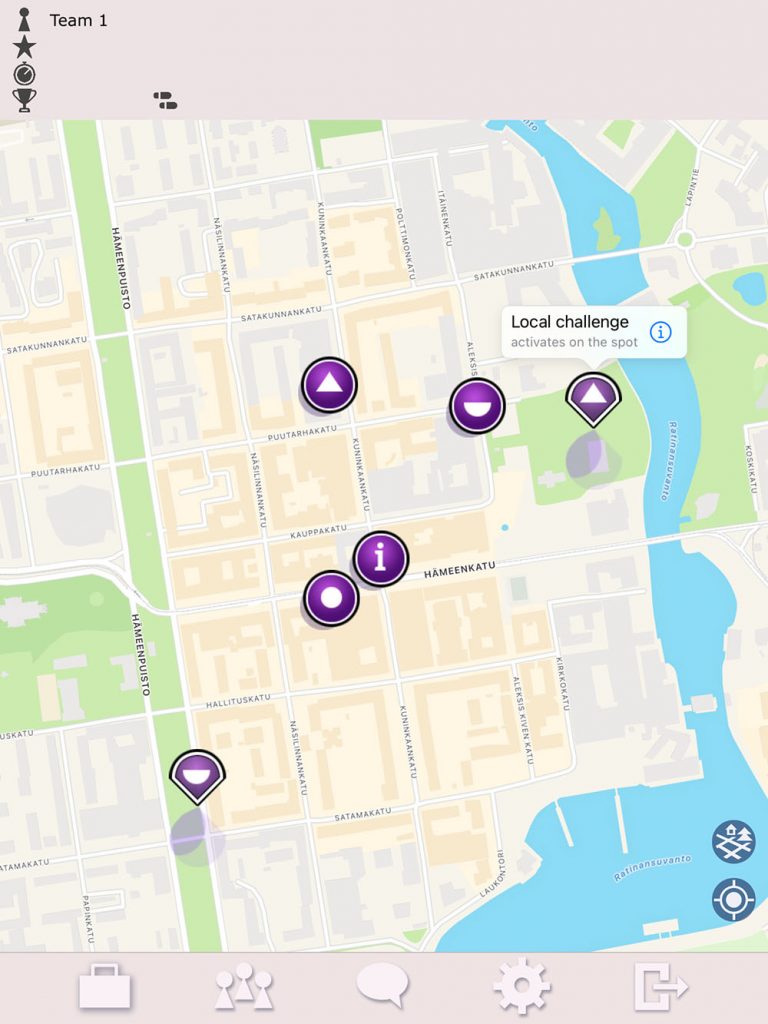768x1024 pixels.
Task: Open the briefcase inventory tab
Action: point(105,987)
